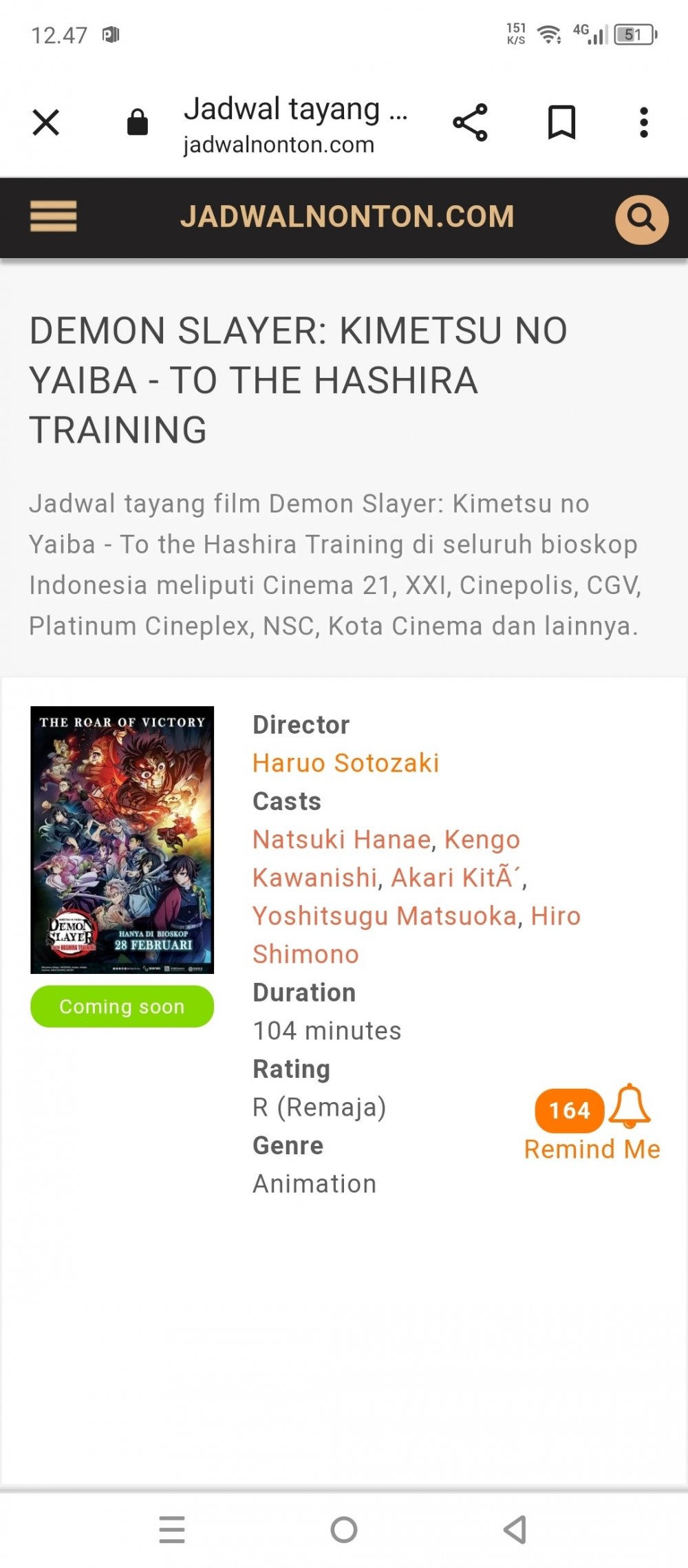Open cast link Yoshitsugu Matsuoka
This screenshot has height=1568, width=688.
pos(385,915)
